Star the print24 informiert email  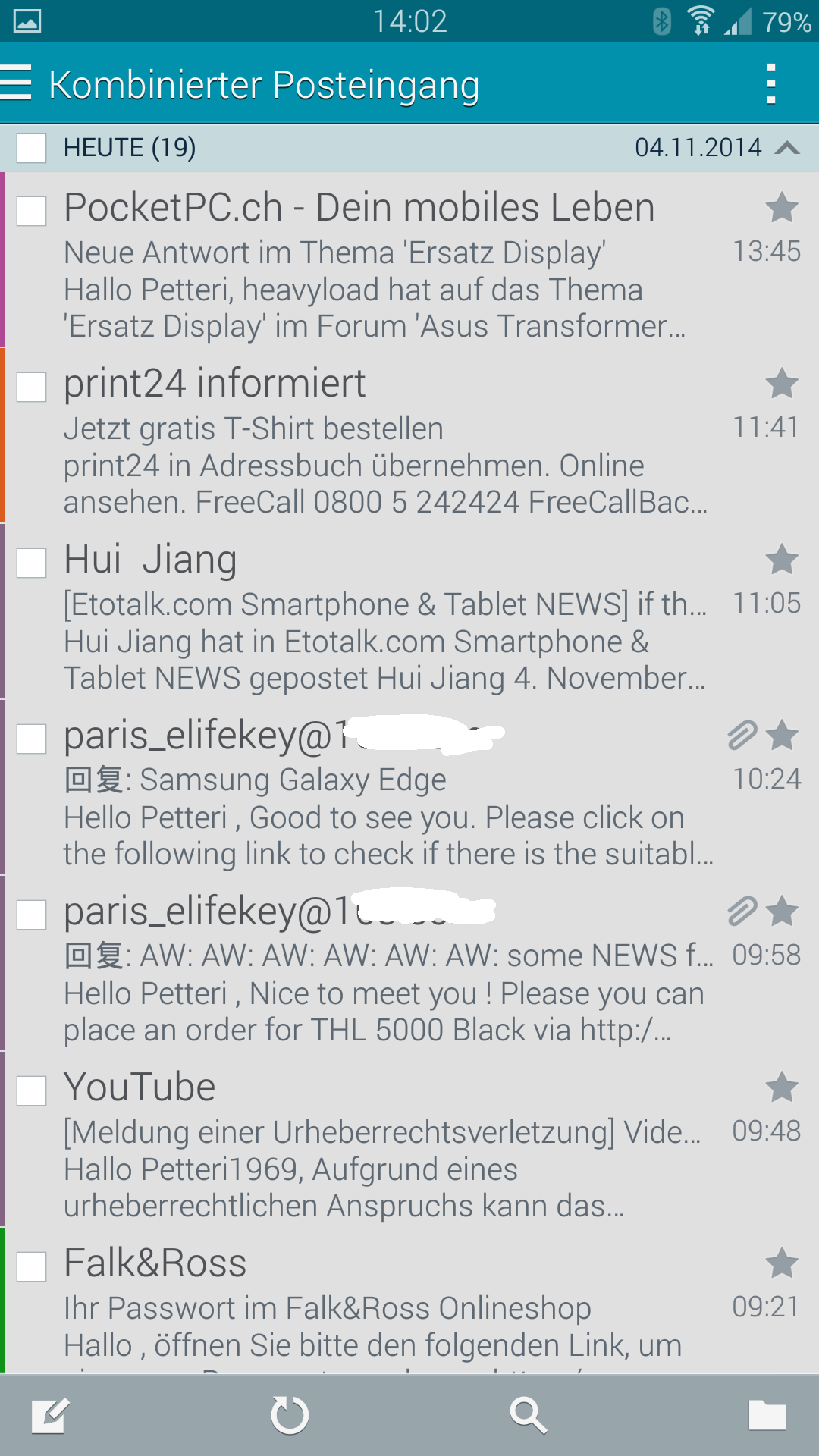[x=782, y=383]
